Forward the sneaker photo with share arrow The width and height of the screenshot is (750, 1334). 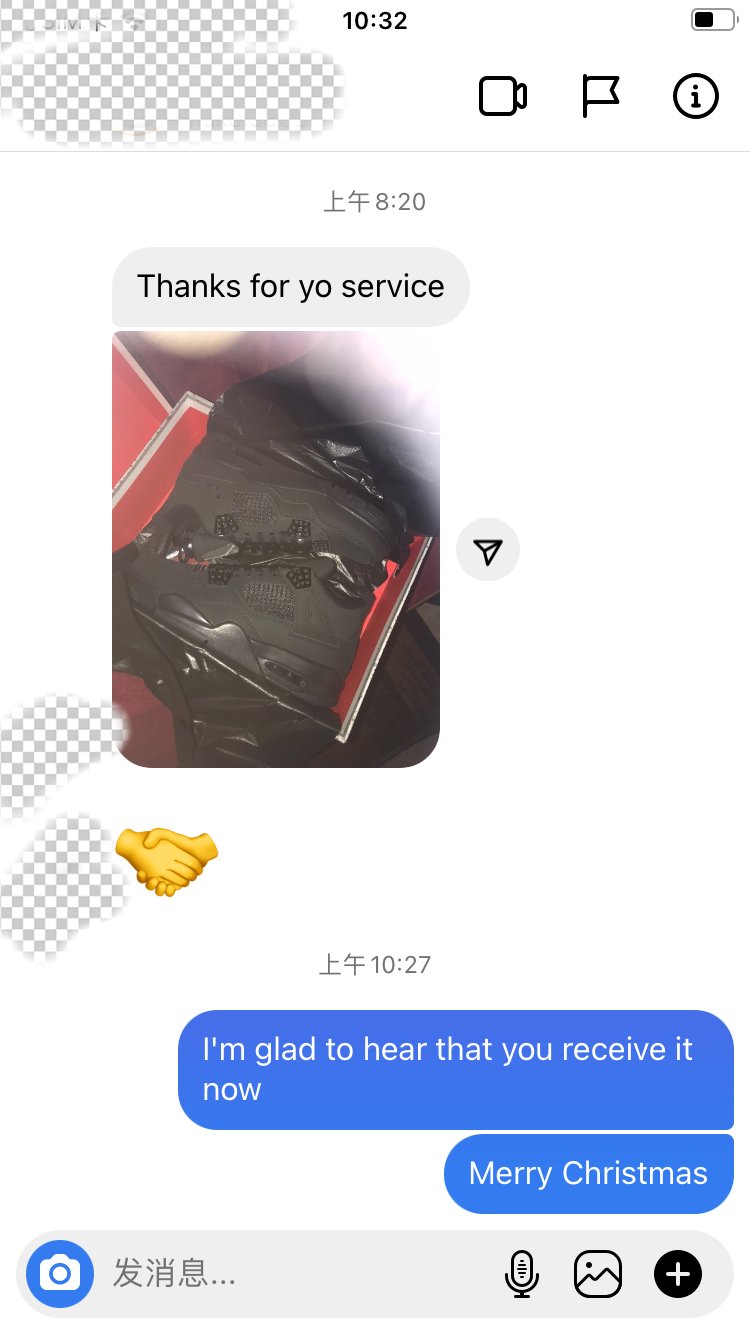(488, 550)
